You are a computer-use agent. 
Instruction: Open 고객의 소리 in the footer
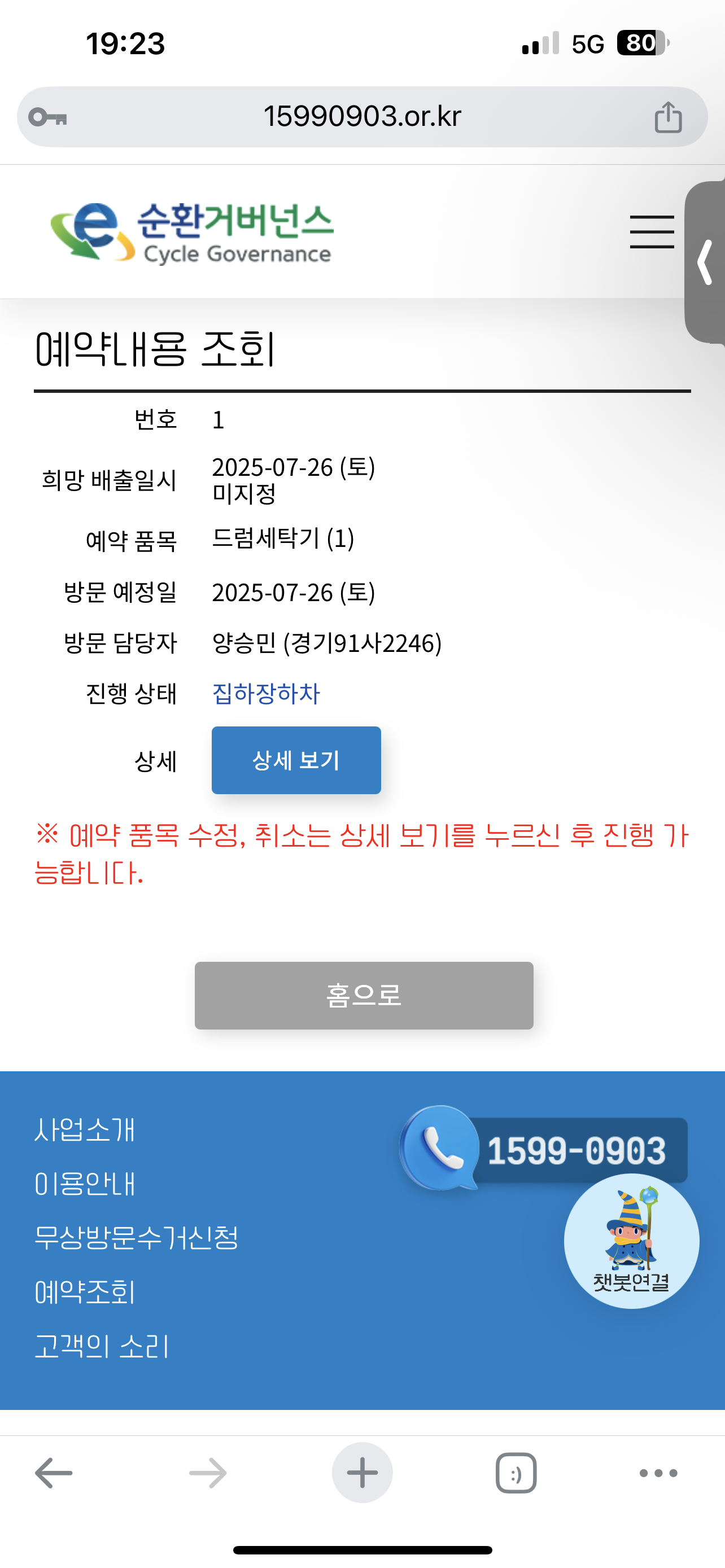pyautogui.click(x=102, y=1346)
